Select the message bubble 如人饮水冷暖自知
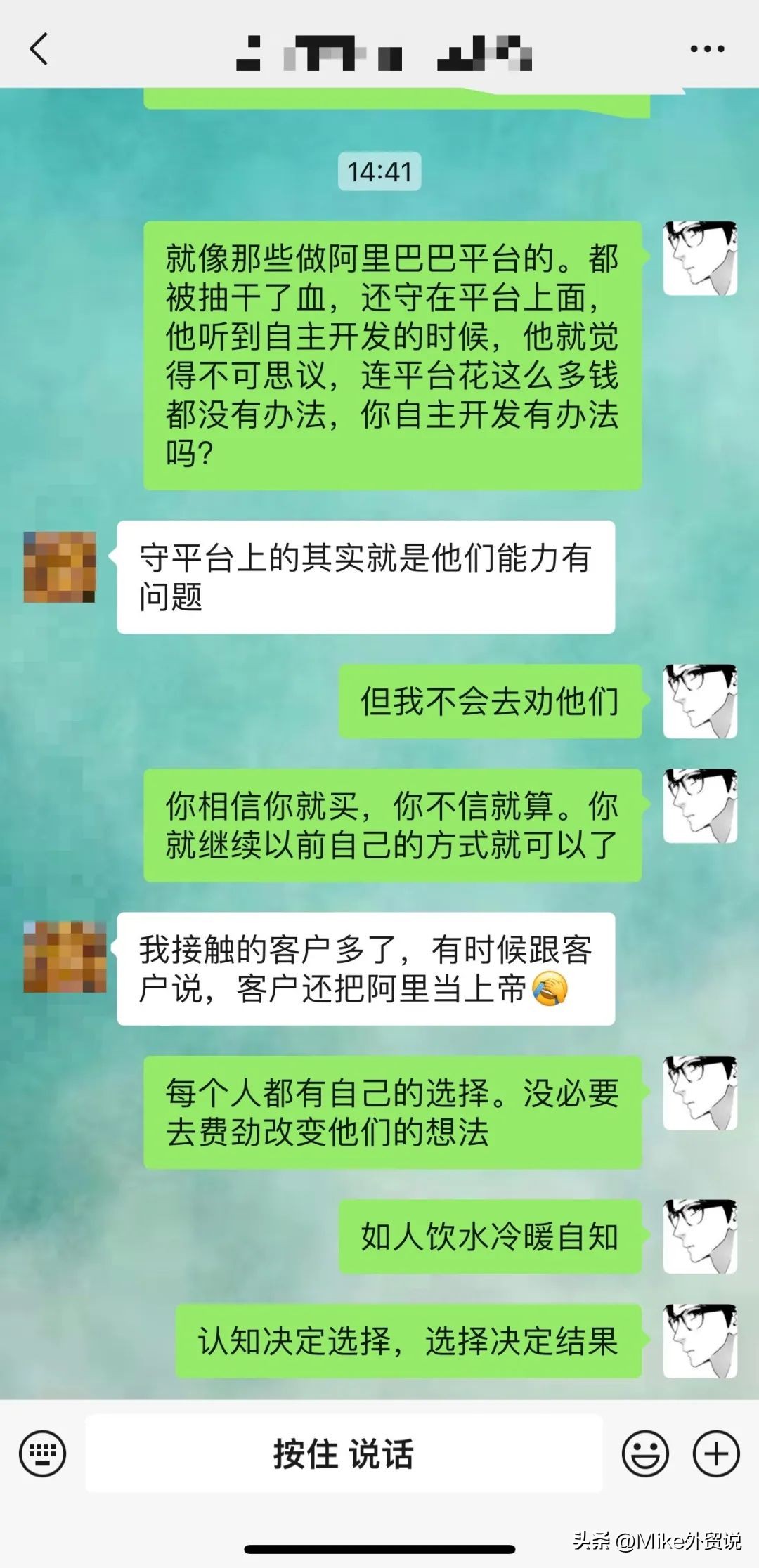Viewport: 759px width, 1568px height. pos(492,1238)
